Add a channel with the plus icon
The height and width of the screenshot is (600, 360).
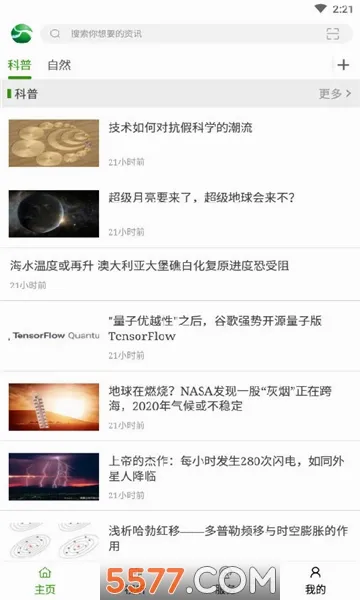pyautogui.click(x=343, y=65)
